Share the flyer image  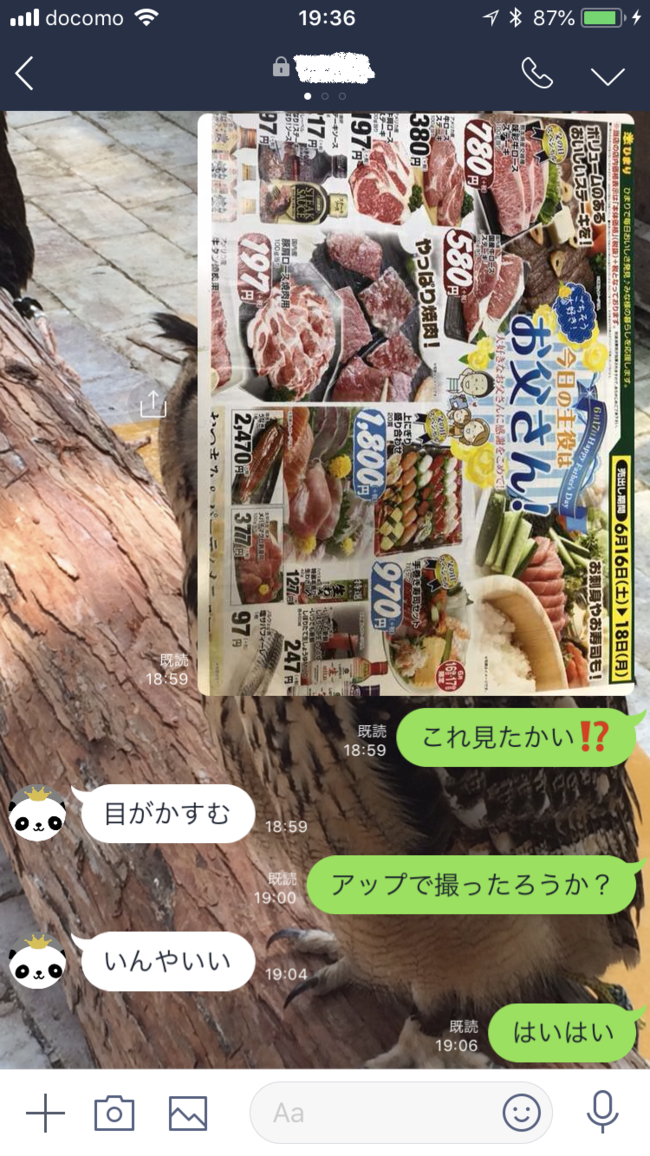click(152, 403)
